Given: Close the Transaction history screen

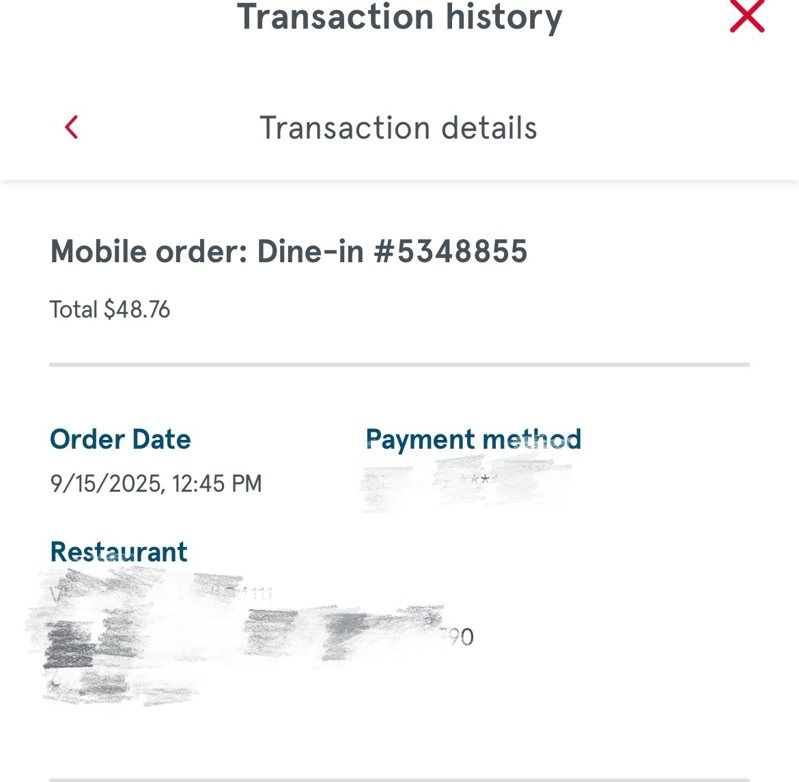Looking at the screenshot, I should [x=746, y=16].
